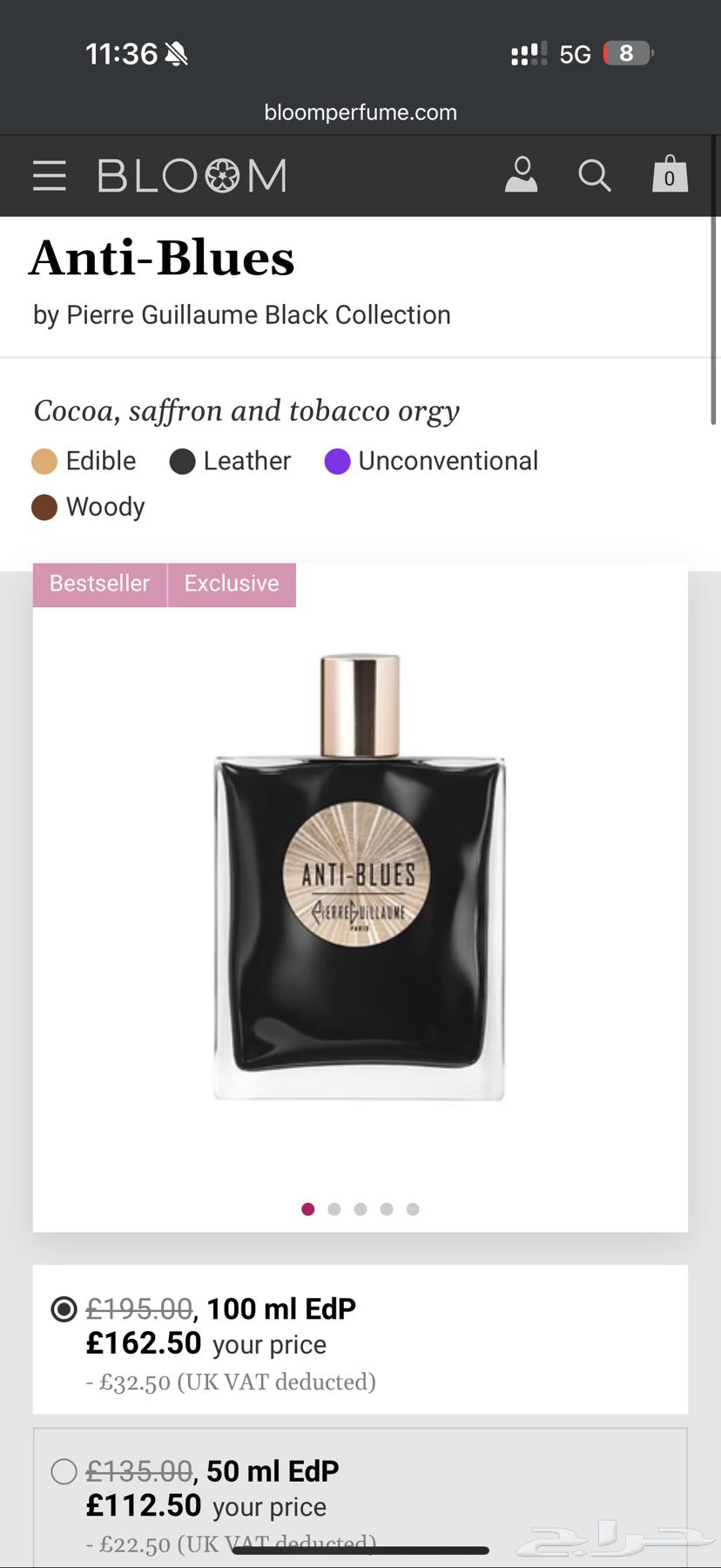This screenshot has width=721, height=1568.
Task: Select the 50 ml EdP size option
Action: coord(62,1471)
